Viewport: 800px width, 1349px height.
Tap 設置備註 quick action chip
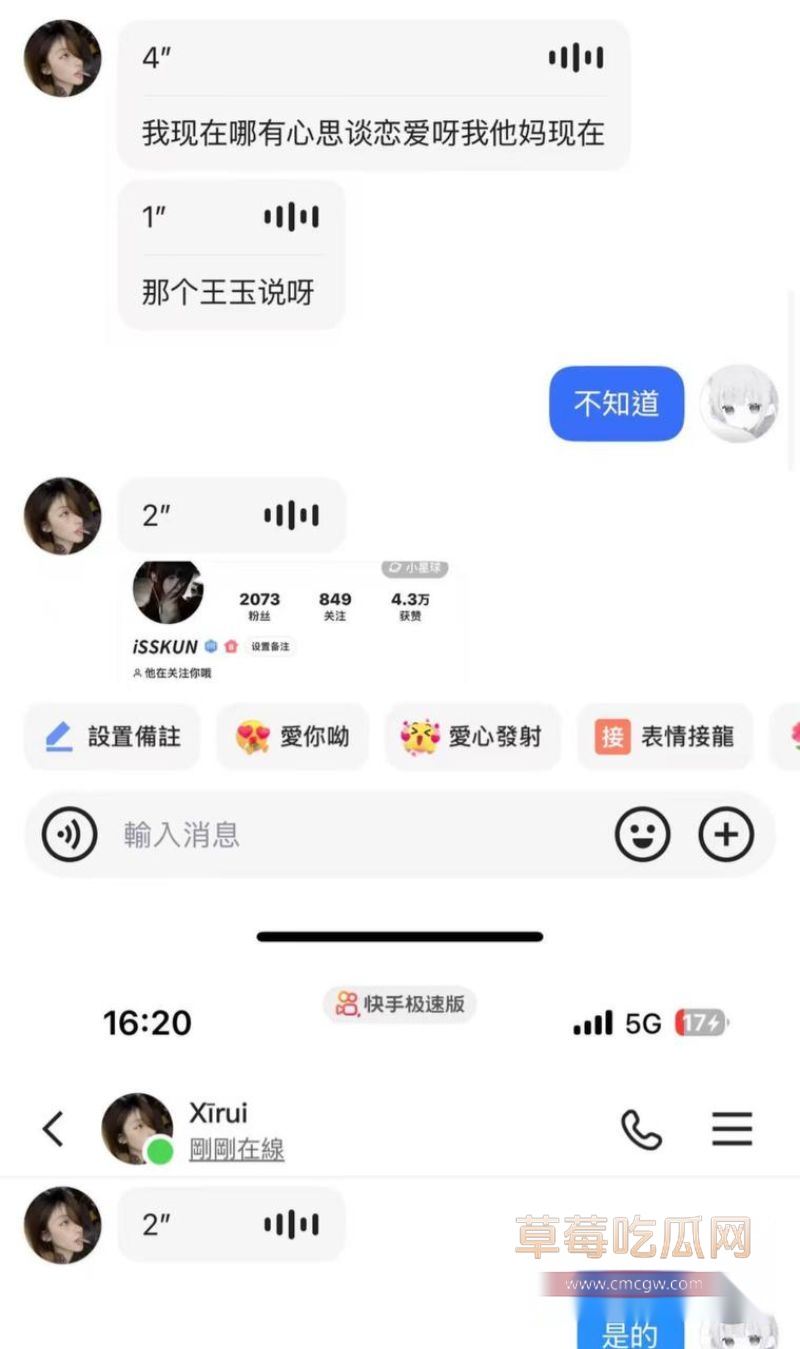click(111, 737)
